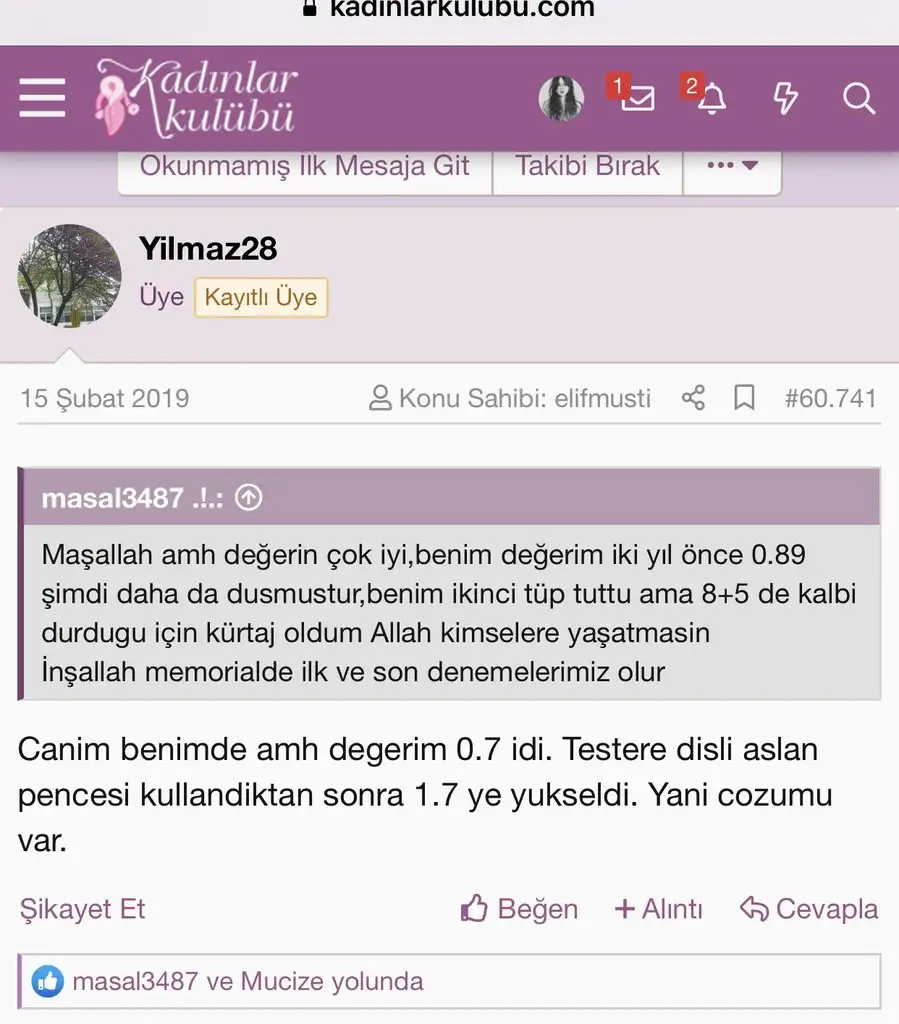The image size is (899, 1024).
Task: View Yilmaz28's avatar picture
Action: [69, 275]
